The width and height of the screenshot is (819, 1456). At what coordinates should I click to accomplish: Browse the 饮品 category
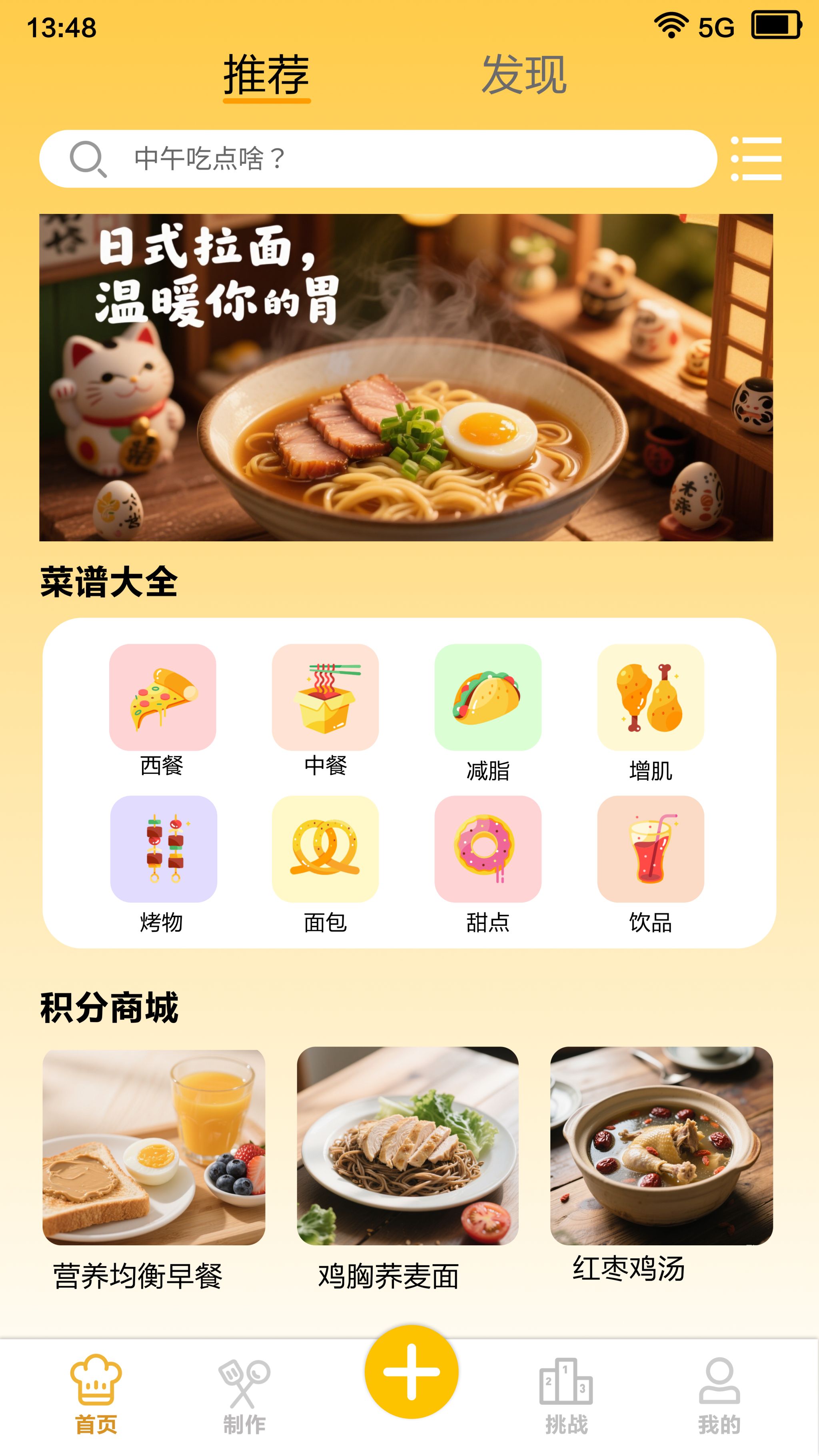point(651,862)
